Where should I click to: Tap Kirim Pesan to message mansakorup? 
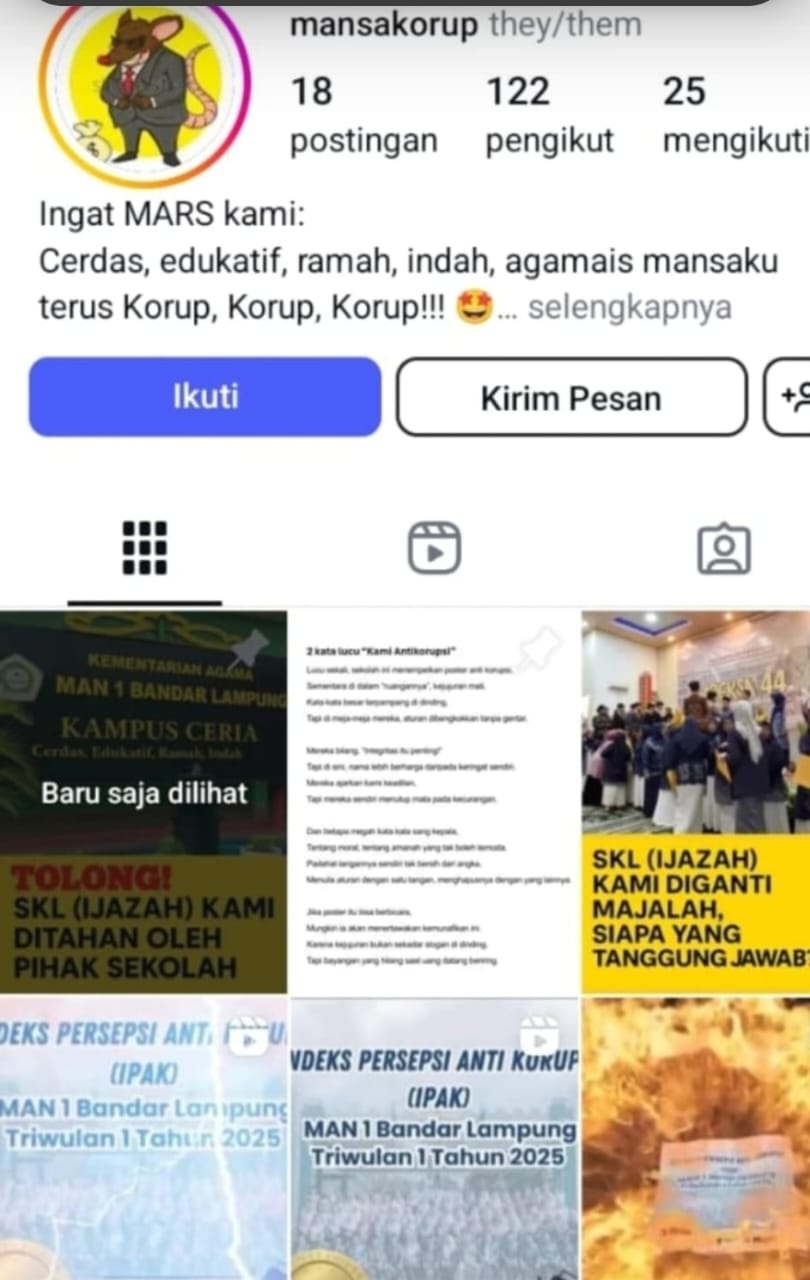point(571,397)
